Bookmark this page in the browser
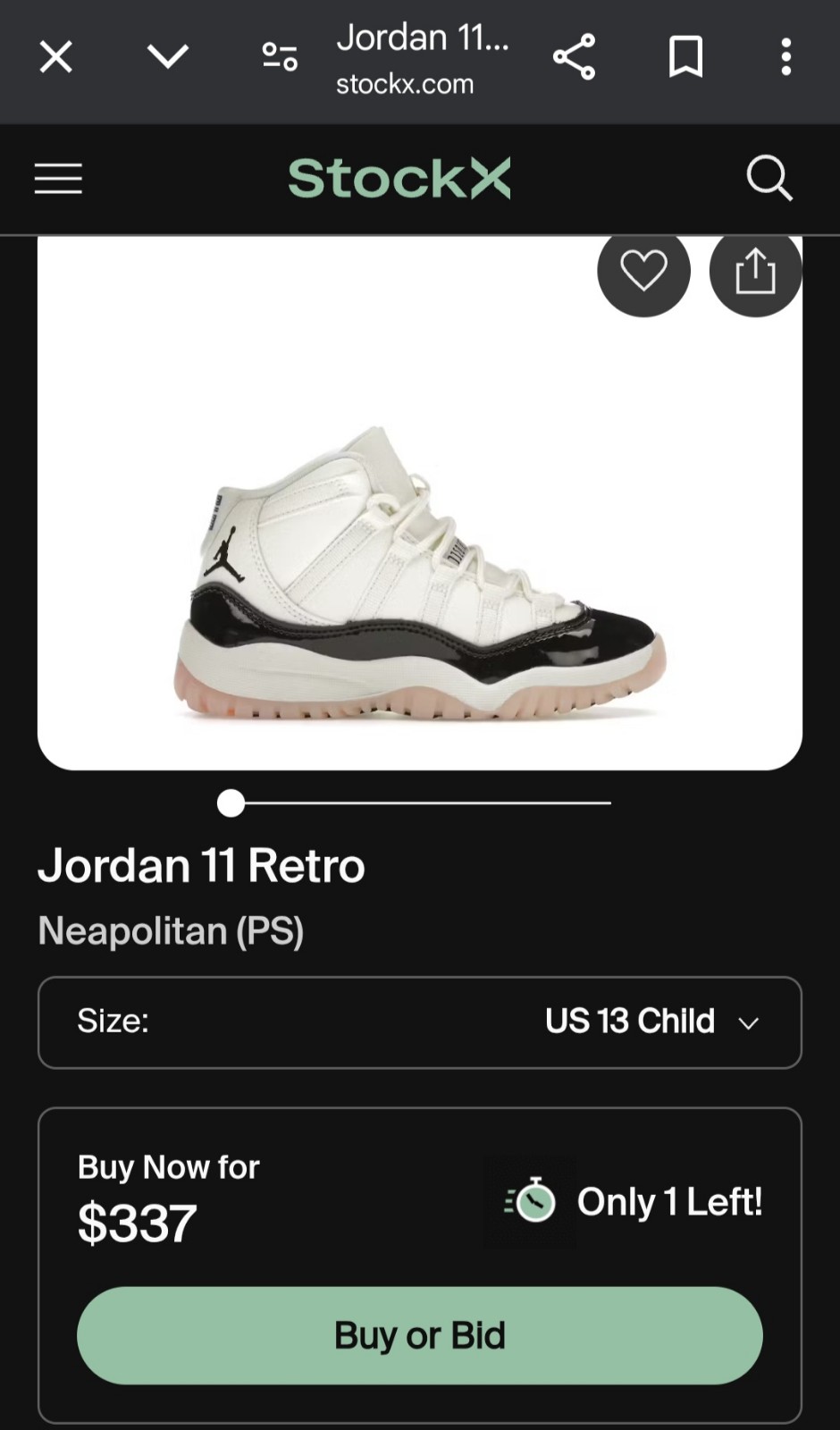This screenshot has width=840, height=1430. 685,58
